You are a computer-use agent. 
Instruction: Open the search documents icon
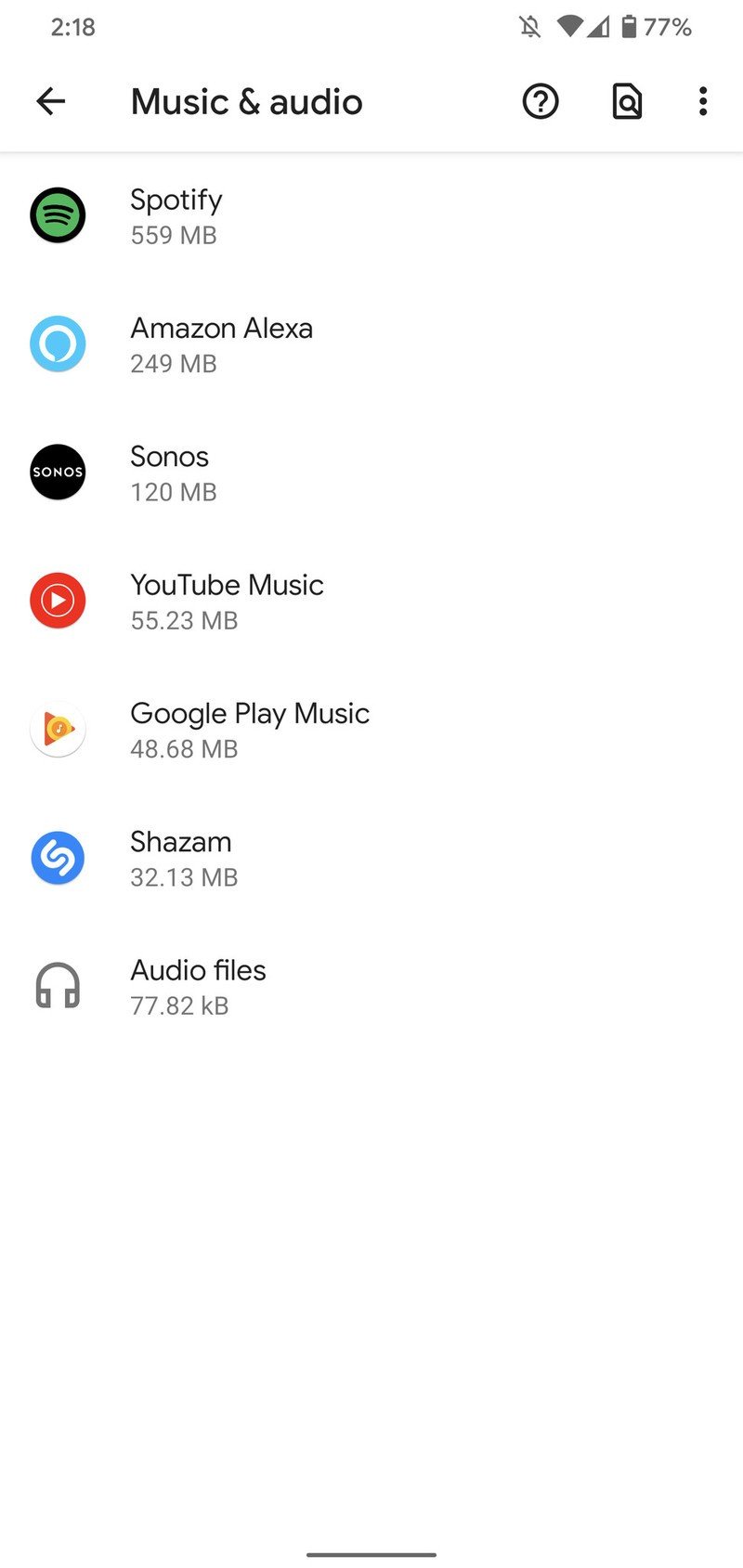[x=625, y=101]
